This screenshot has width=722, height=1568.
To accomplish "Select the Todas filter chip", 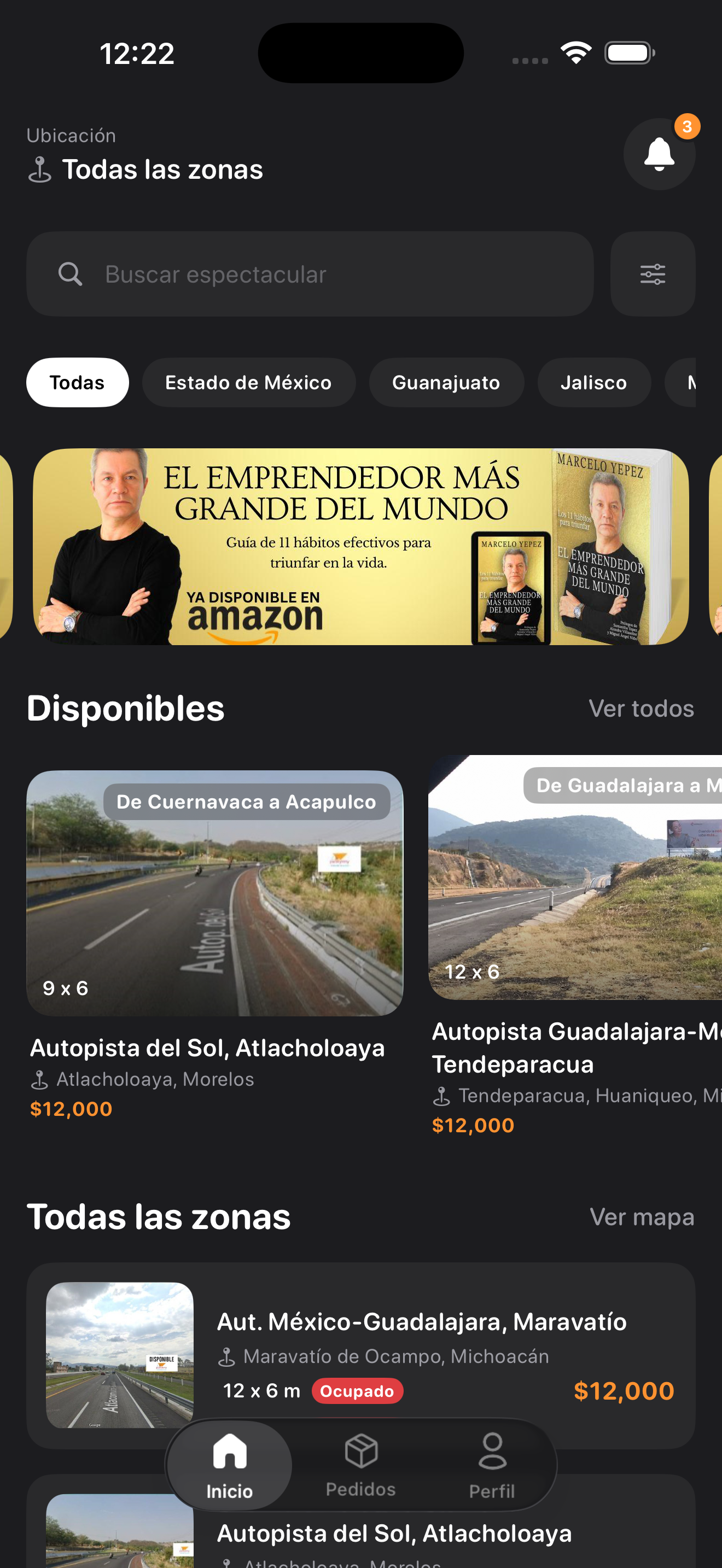I will click(x=77, y=382).
